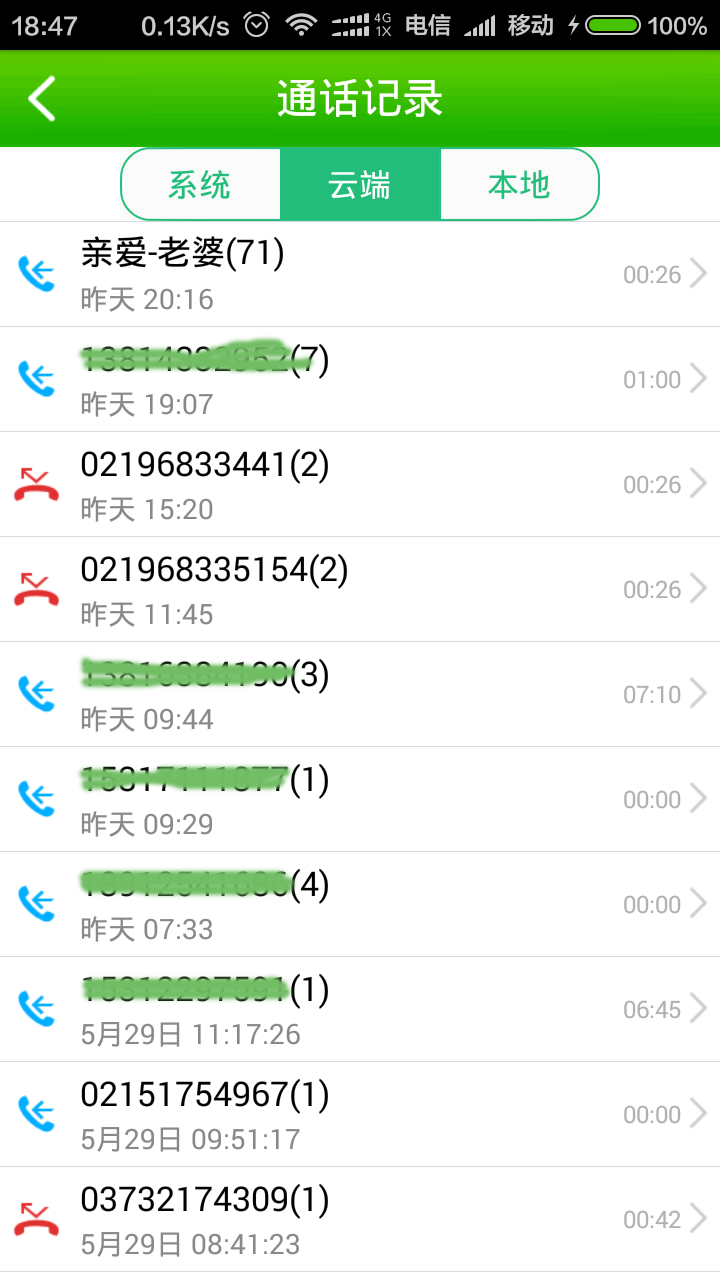Screen dimensions: 720x1280
Task: Open call record for 02151754967
Action: click(x=360, y=1114)
